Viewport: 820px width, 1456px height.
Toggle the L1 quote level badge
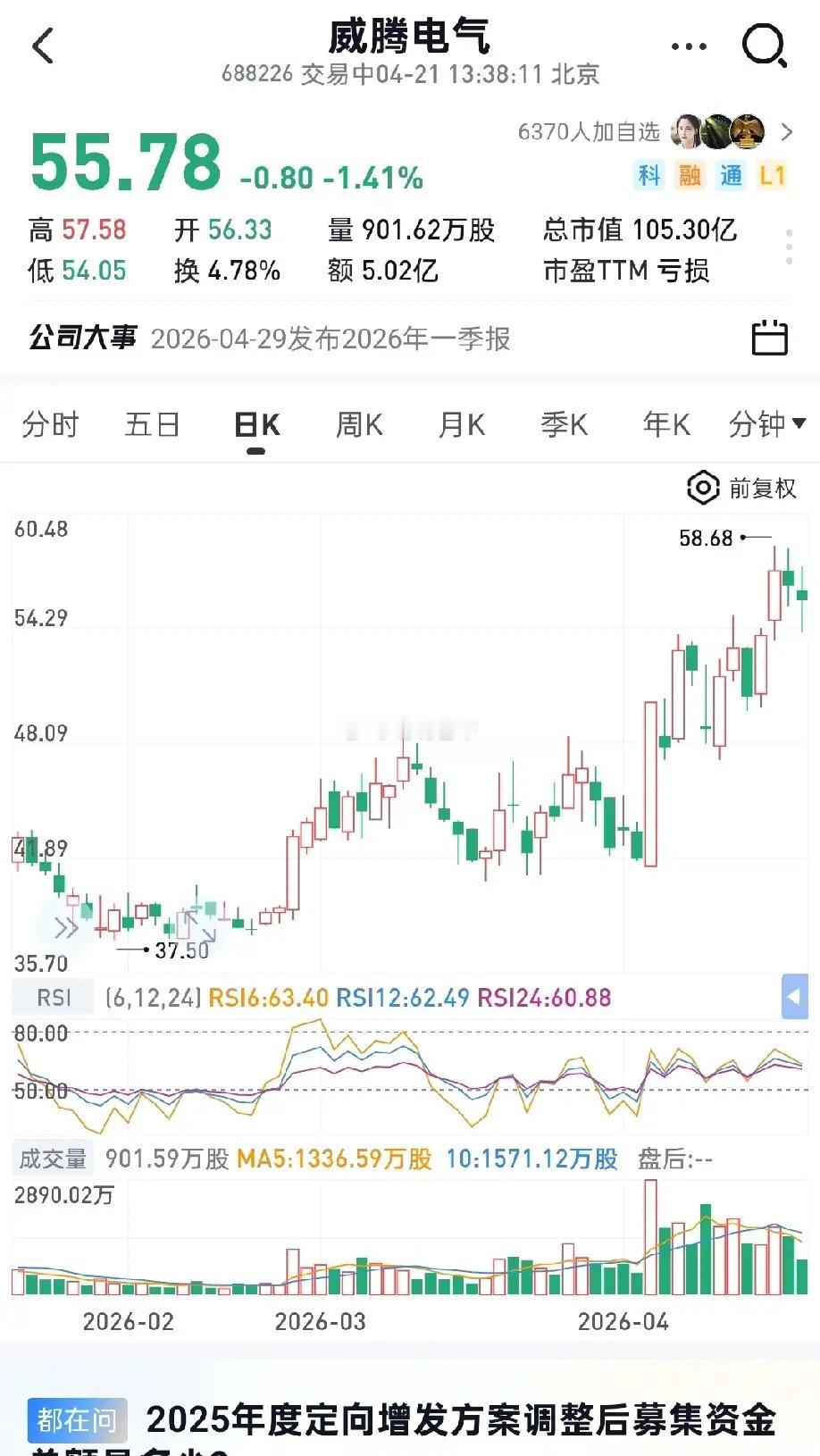click(x=769, y=177)
